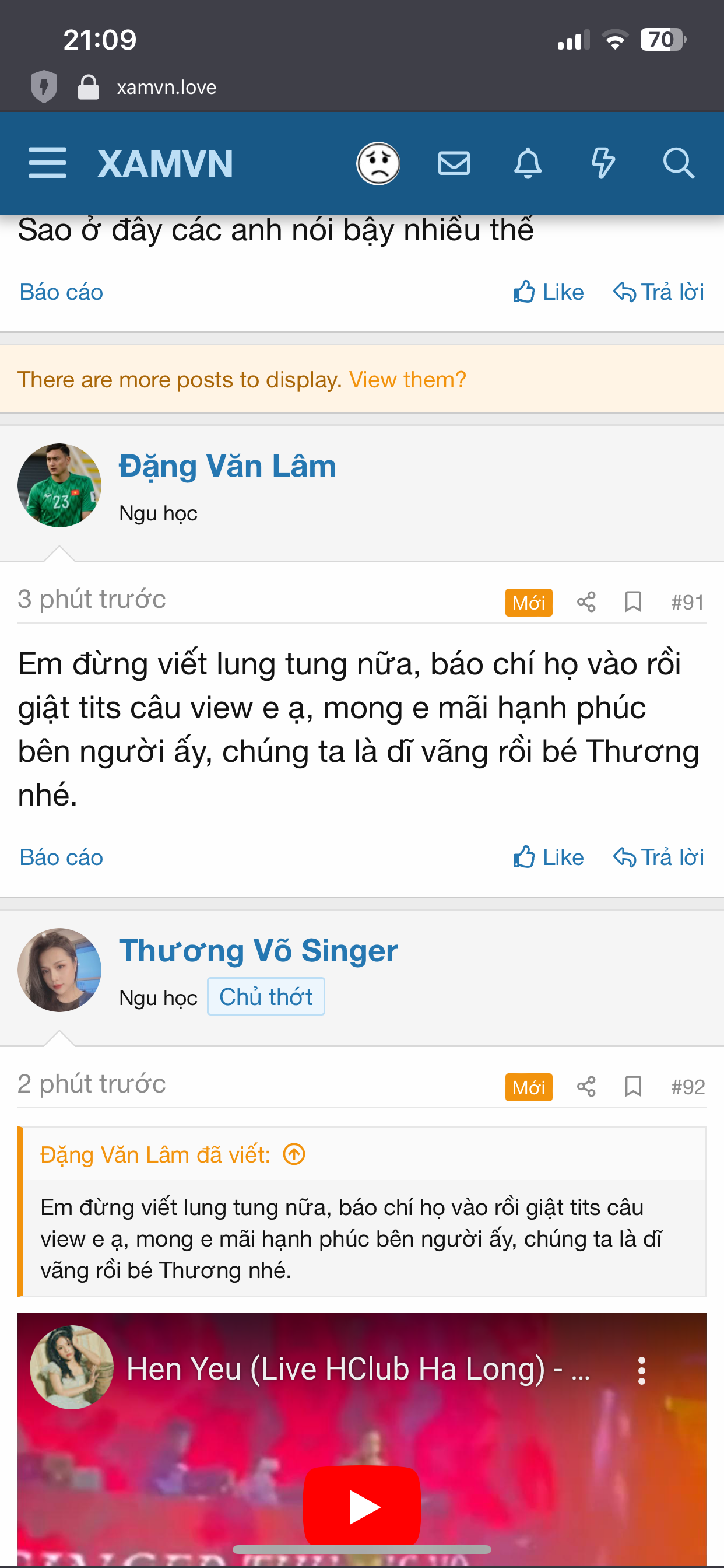This screenshot has height=1568, width=724.
Task: Open Thương Võ Singer's profile
Action: pos(258,950)
